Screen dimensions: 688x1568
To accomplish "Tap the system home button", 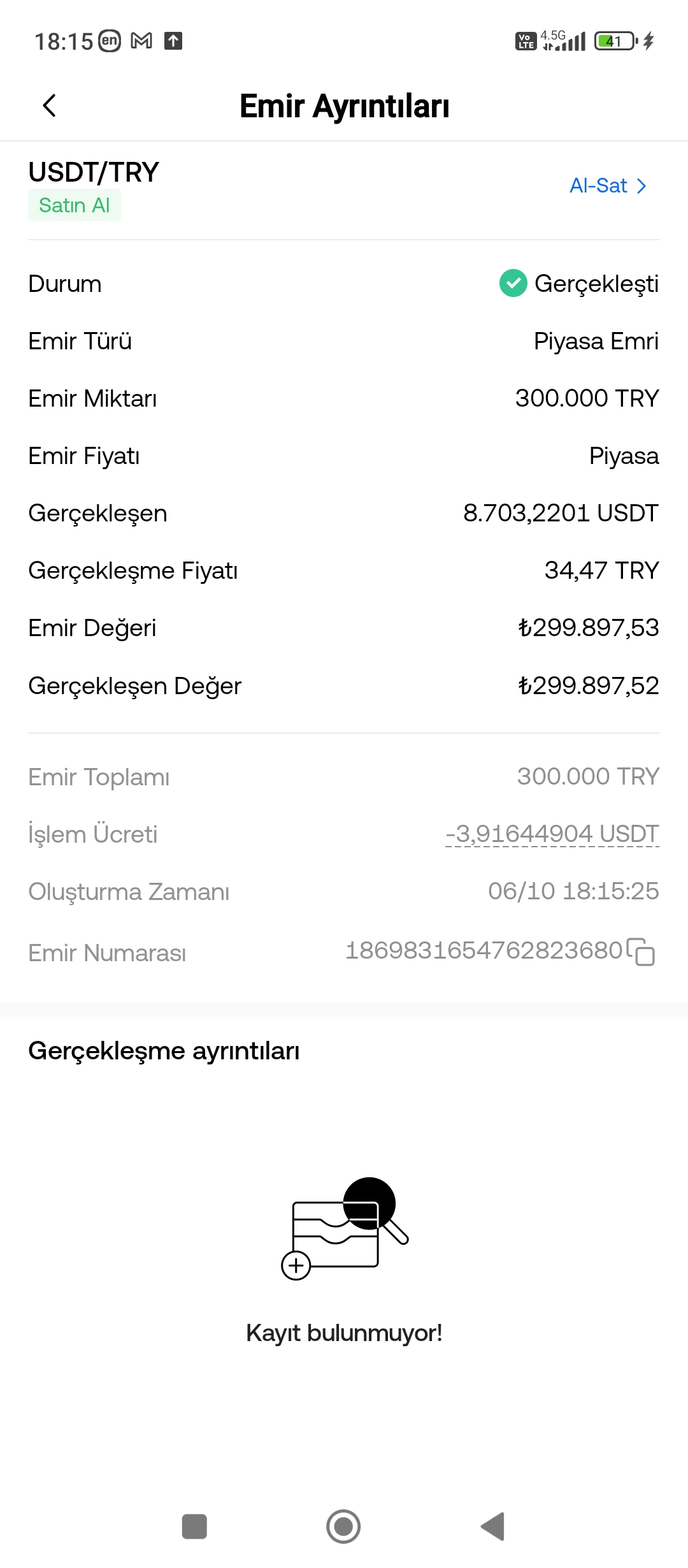I will (x=343, y=1527).
